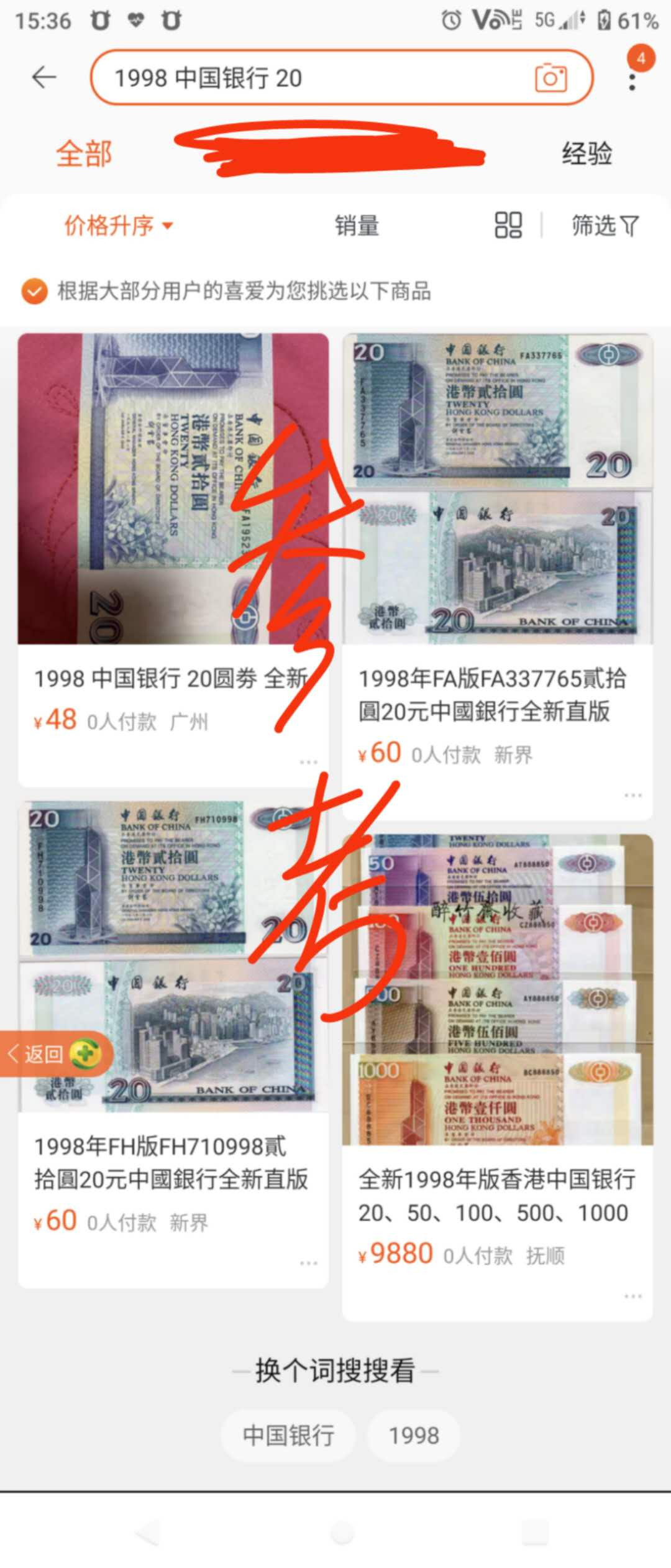Image resolution: width=671 pixels, height=1568 pixels.
Task: Search the suggested term 1998
Action: coord(414,1435)
